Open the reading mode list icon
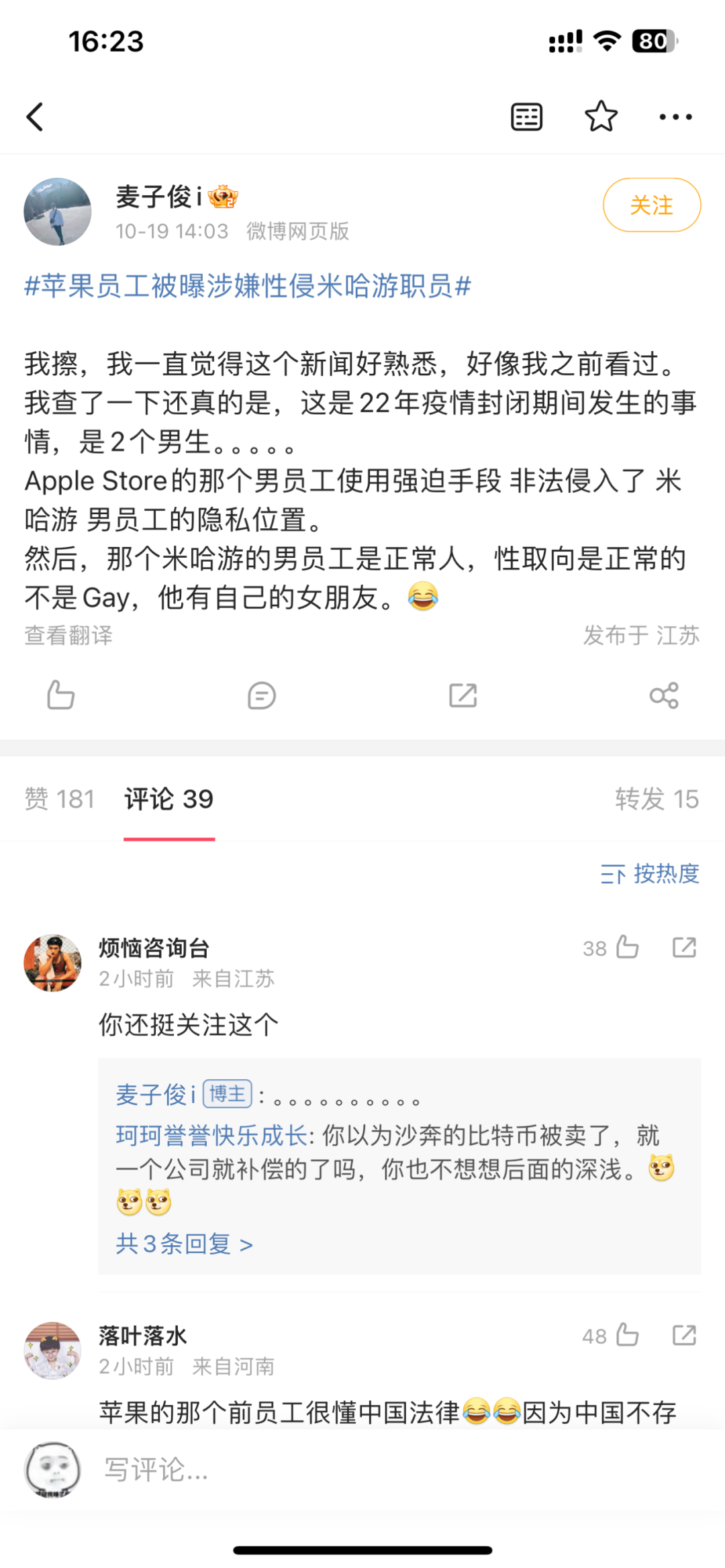The image size is (725, 1568). tap(526, 117)
